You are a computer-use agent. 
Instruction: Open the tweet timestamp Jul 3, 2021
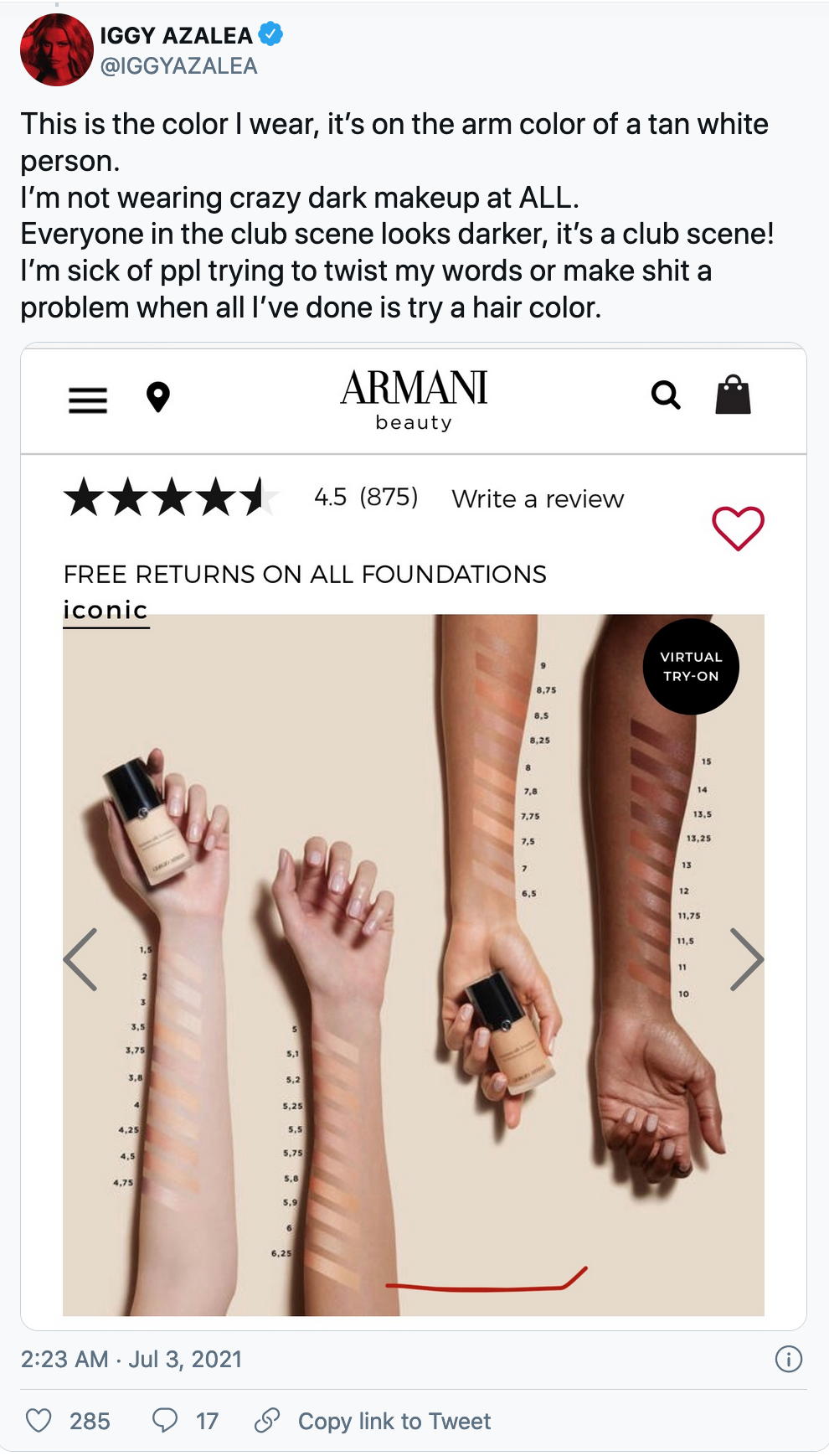pos(131,1359)
